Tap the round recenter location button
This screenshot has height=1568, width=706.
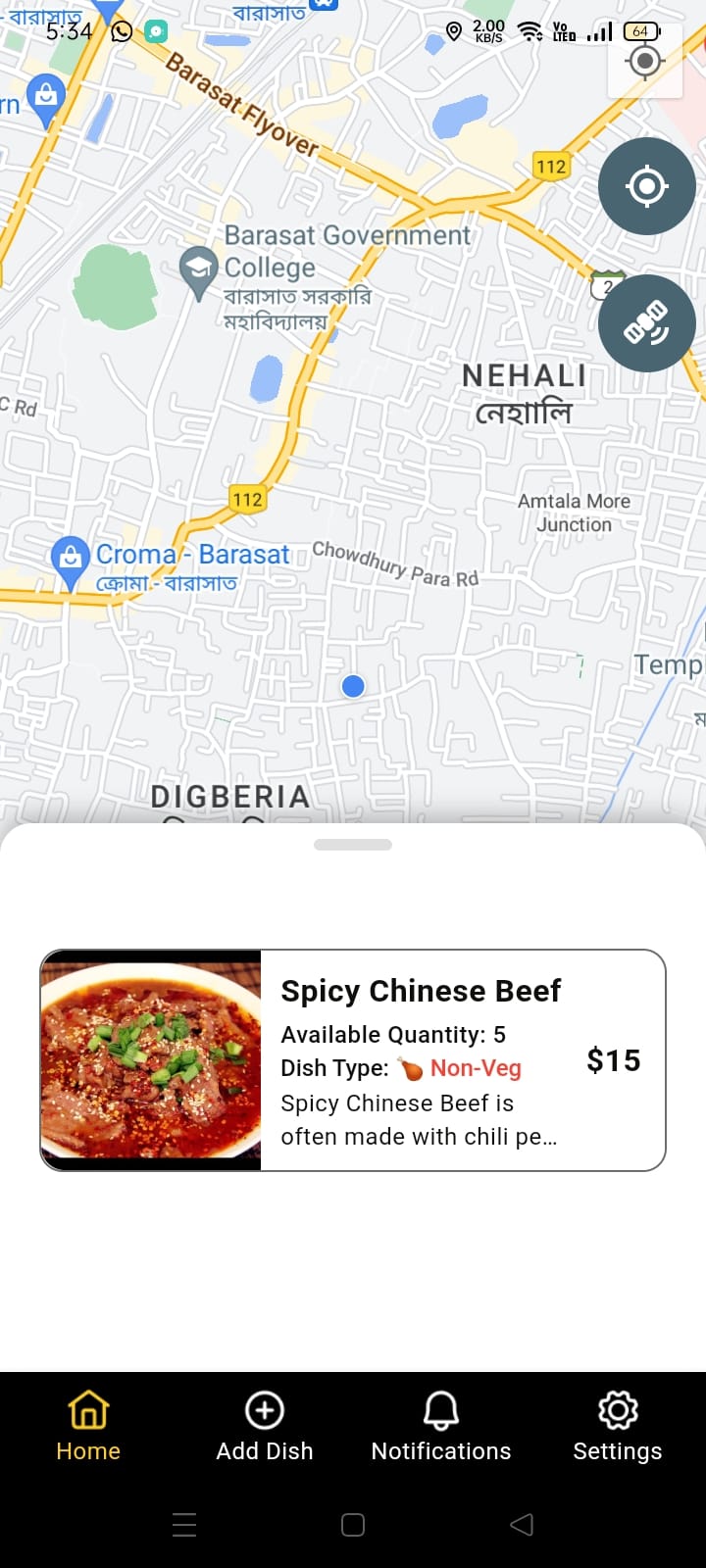(647, 186)
